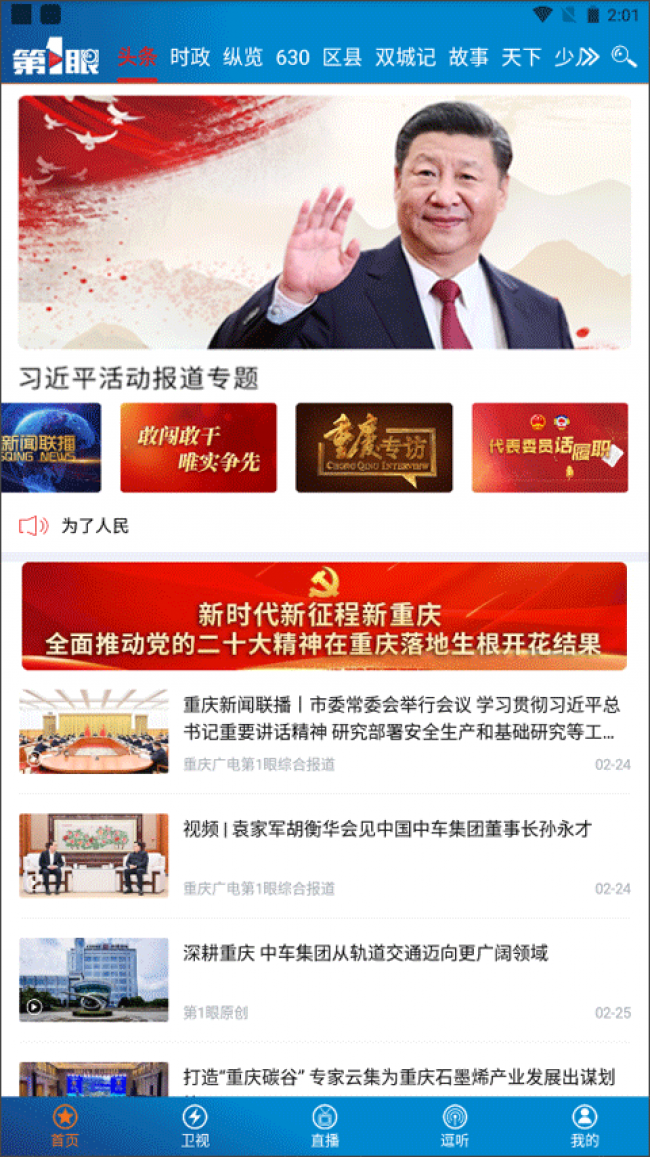
Task: Open the search icon
Action: click(x=624, y=57)
